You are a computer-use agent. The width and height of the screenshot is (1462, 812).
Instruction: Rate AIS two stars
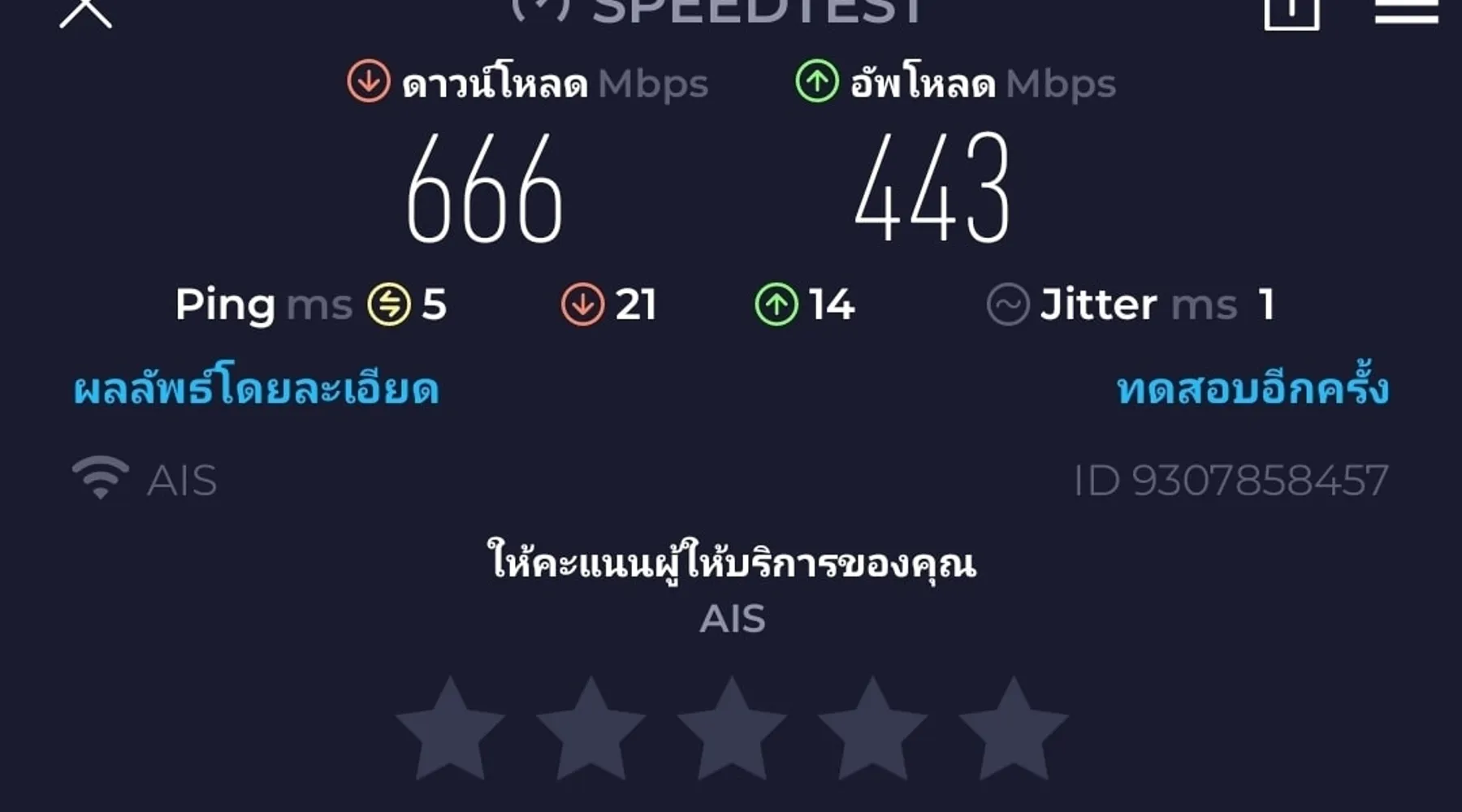590,729
